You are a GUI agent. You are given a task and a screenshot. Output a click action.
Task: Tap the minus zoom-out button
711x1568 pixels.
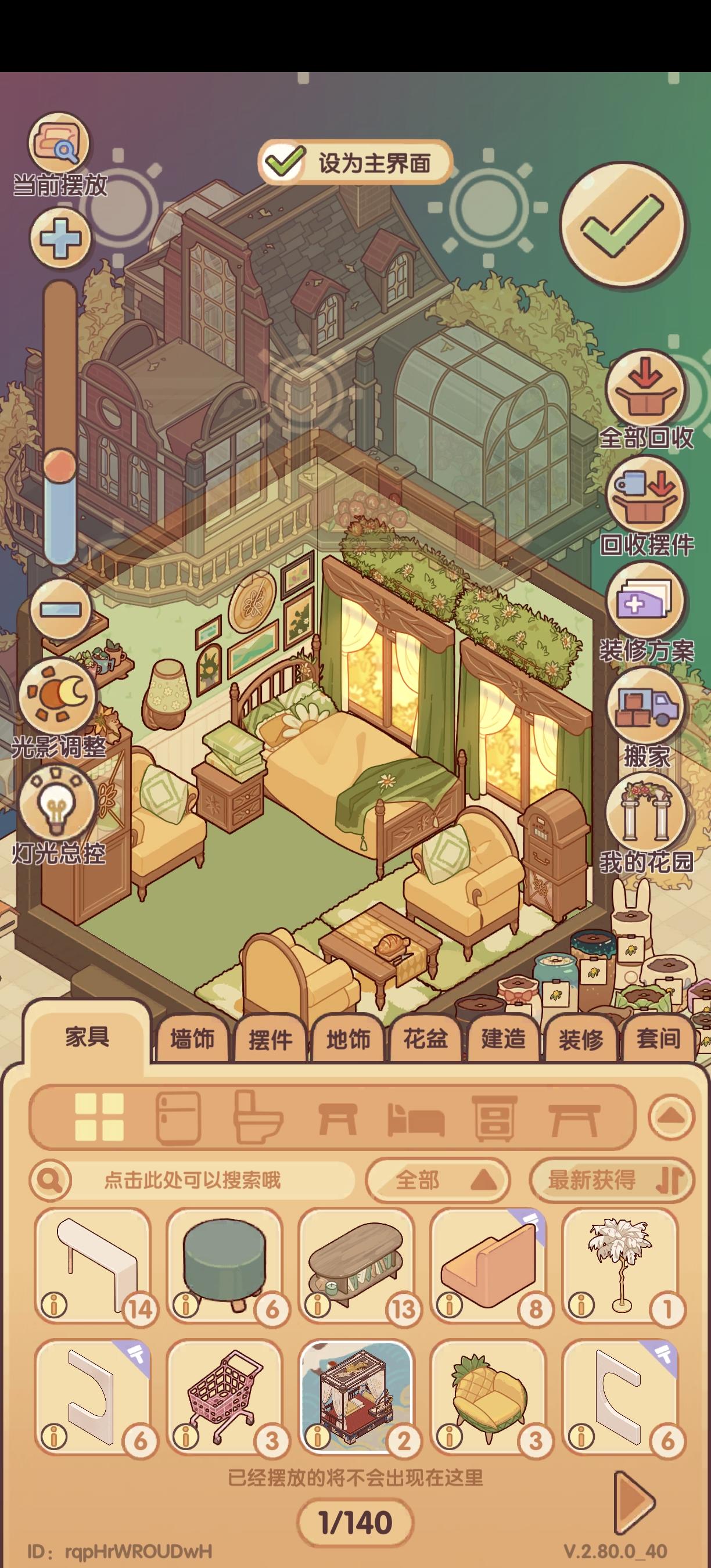[x=60, y=609]
